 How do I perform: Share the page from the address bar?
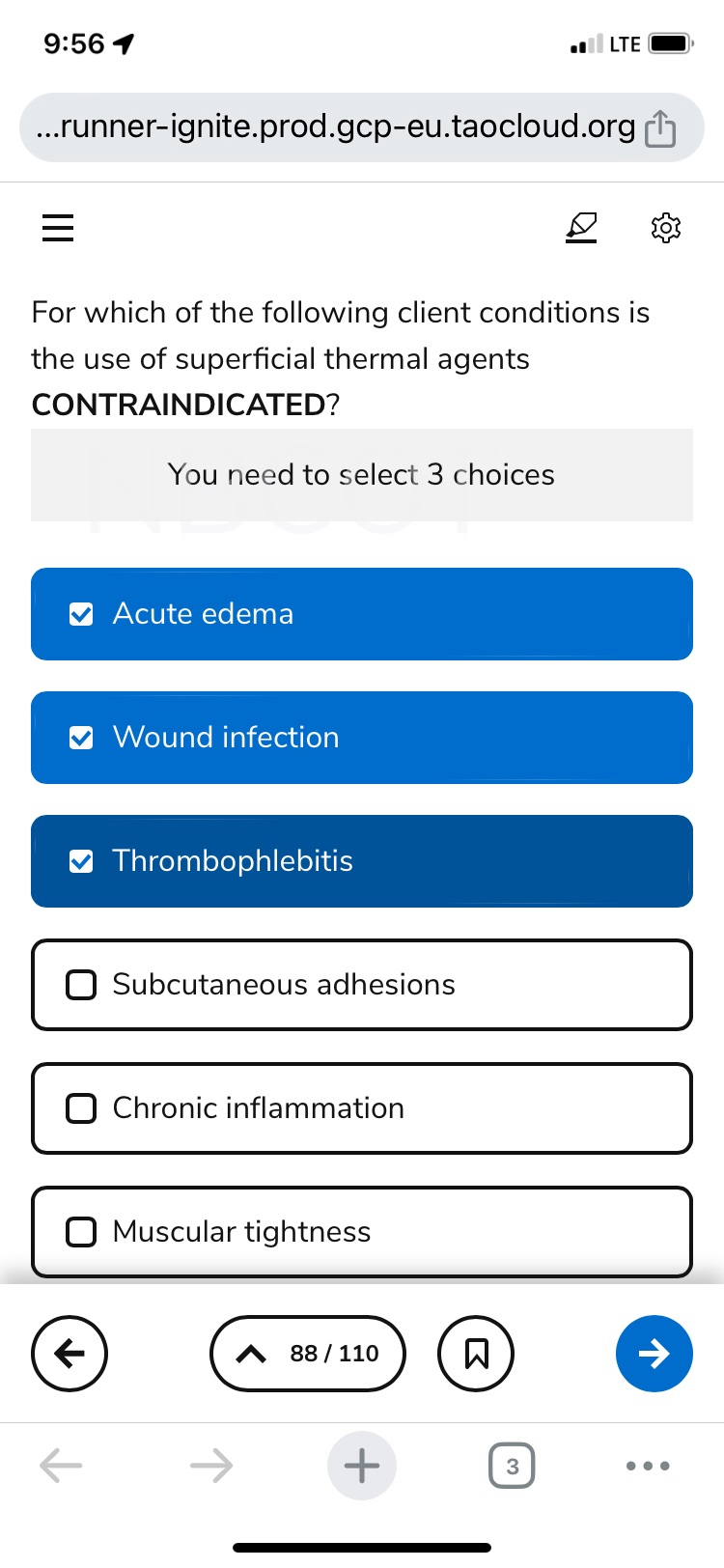(660, 127)
